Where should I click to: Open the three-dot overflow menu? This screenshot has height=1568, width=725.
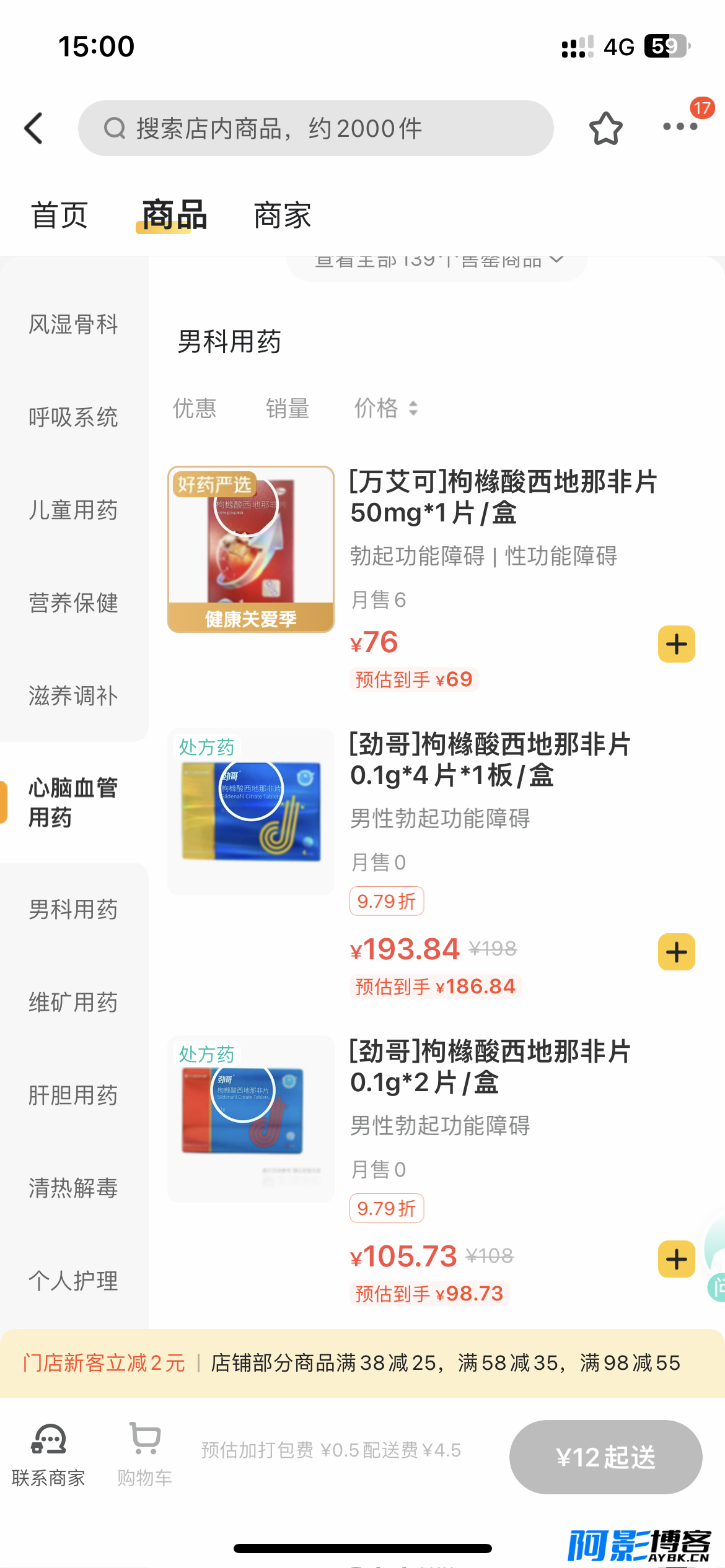(680, 127)
